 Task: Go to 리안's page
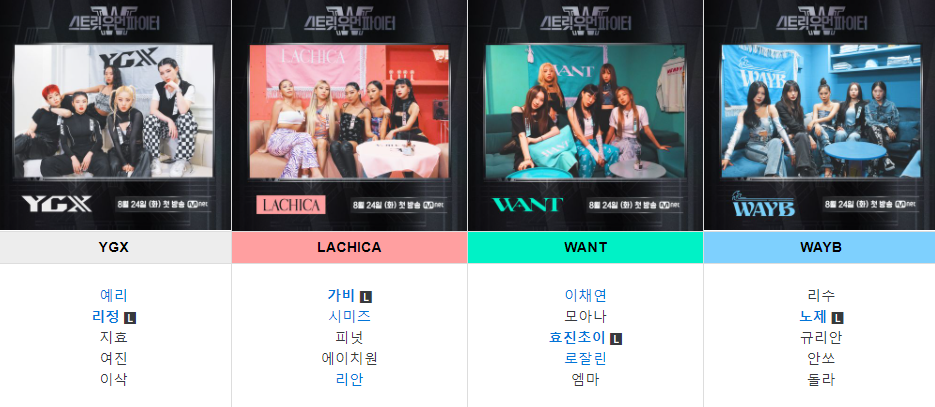pos(349,379)
